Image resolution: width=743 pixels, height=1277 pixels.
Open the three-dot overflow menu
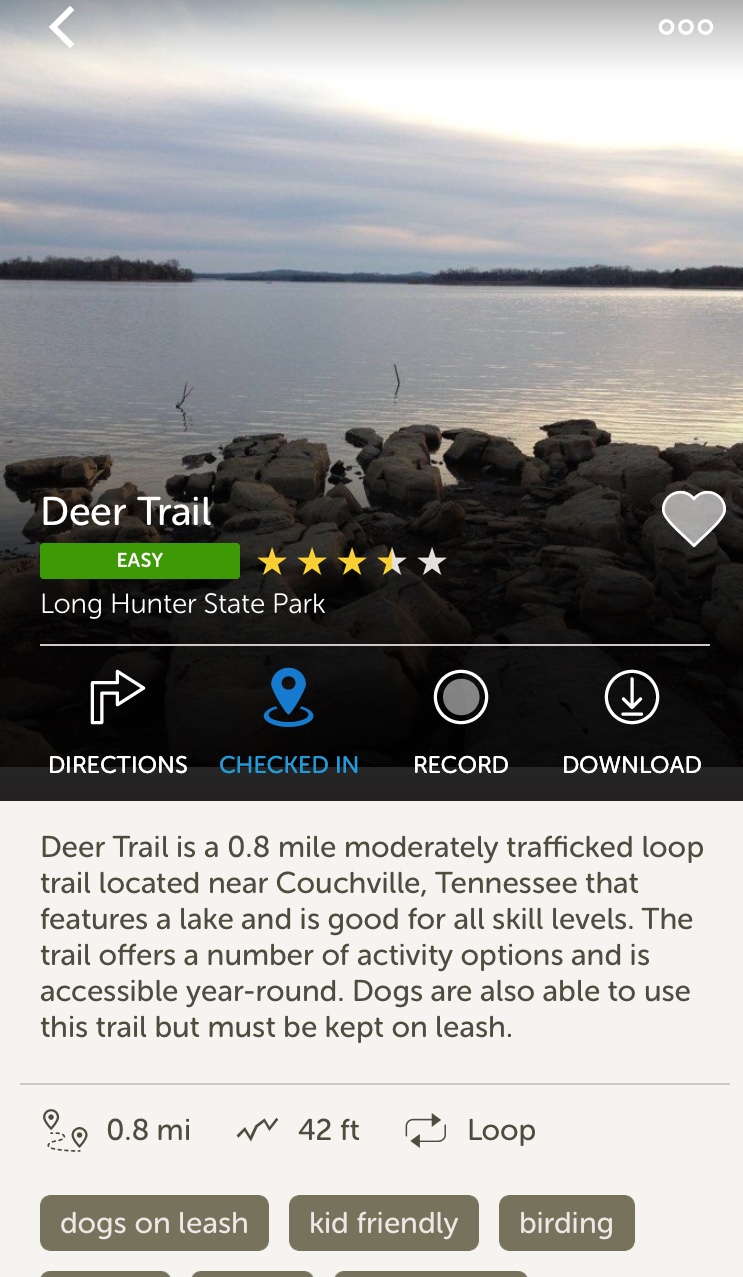click(x=686, y=27)
